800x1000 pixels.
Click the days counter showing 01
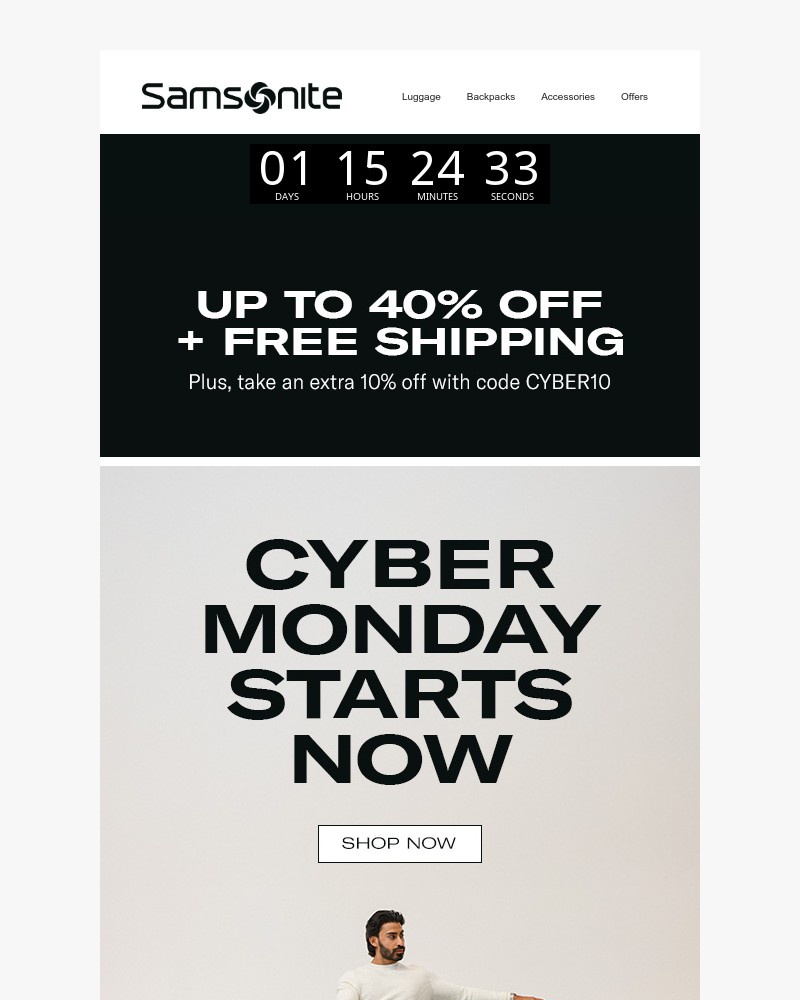click(x=287, y=168)
